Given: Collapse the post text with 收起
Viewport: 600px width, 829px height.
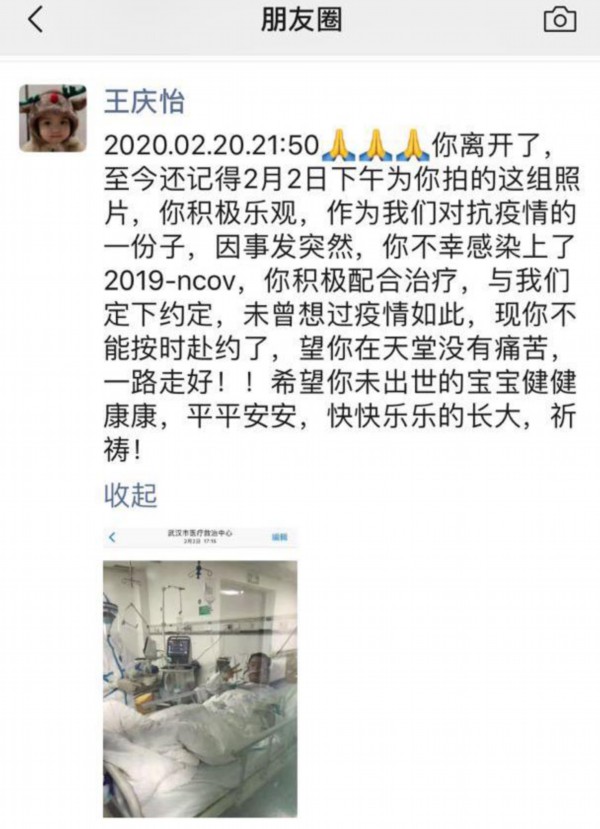Looking at the screenshot, I should coord(131,494).
